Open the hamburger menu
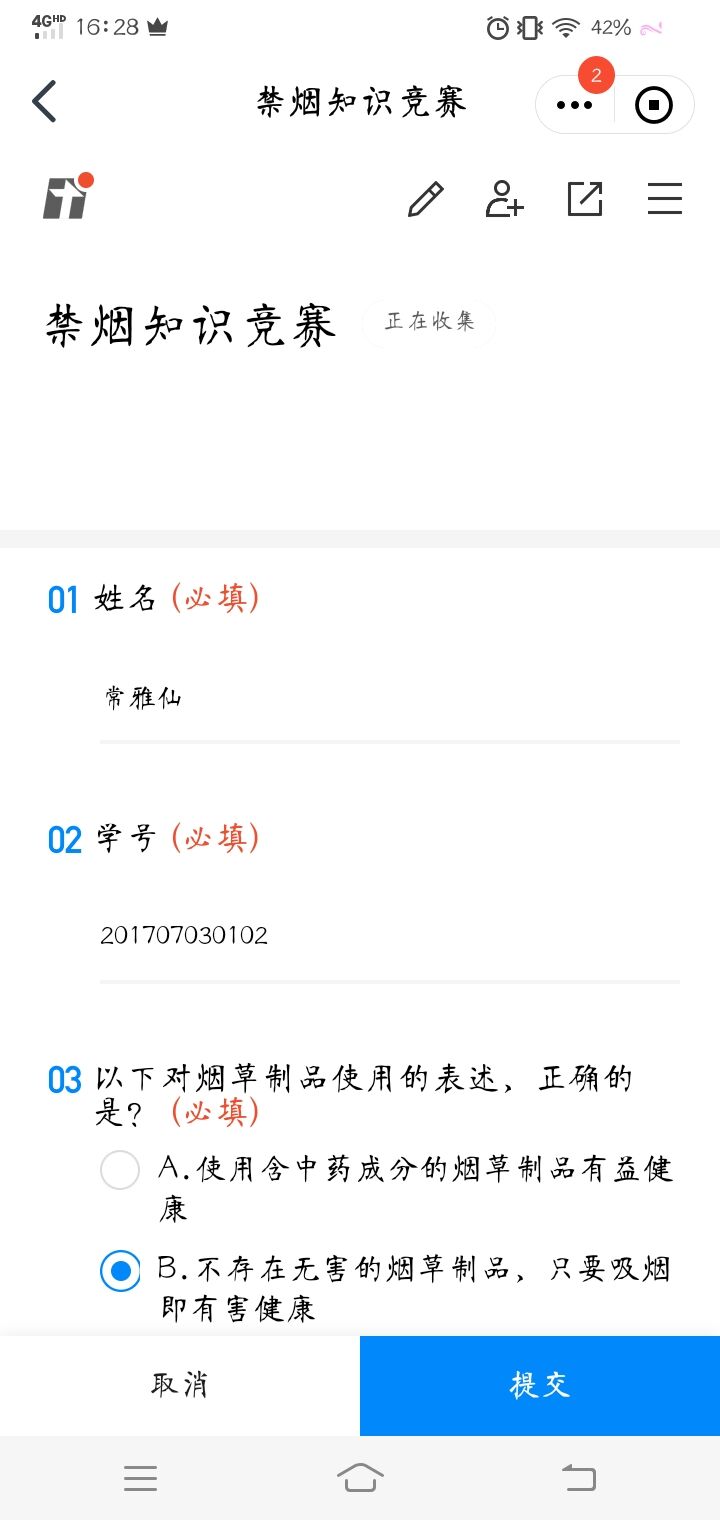 (x=664, y=199)
